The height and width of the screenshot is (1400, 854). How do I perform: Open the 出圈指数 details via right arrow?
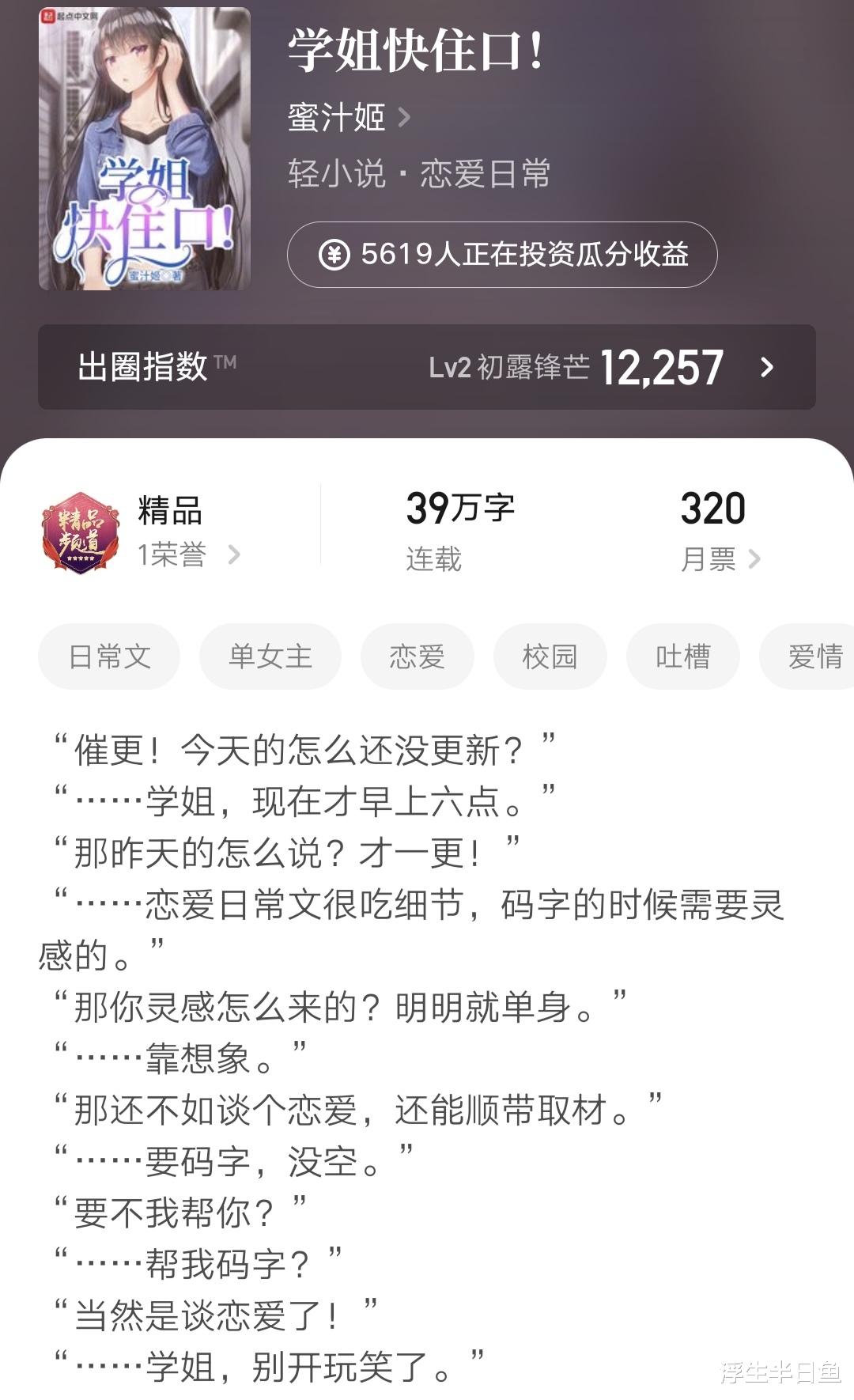pyautogui.click(x=765, y=365)
